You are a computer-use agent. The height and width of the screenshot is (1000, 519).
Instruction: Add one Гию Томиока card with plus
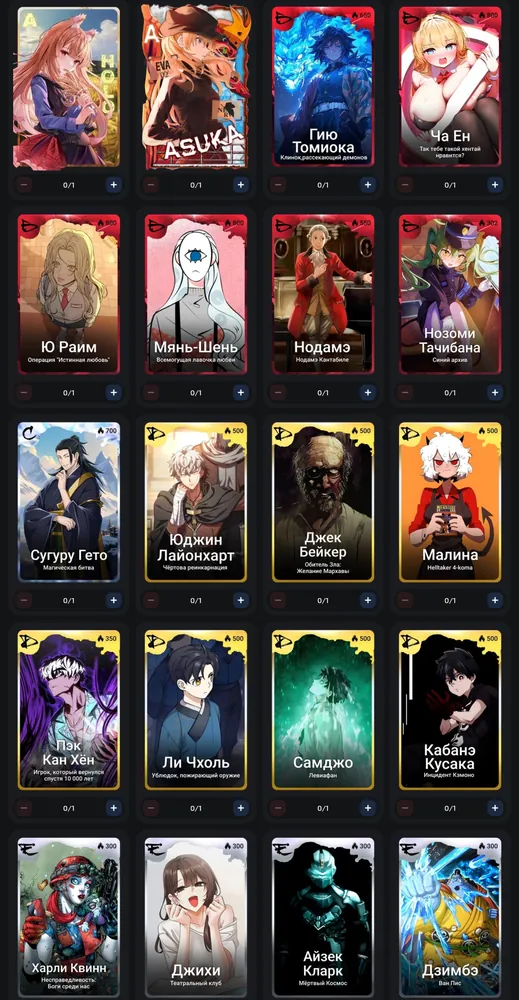(x=367, y=186)
